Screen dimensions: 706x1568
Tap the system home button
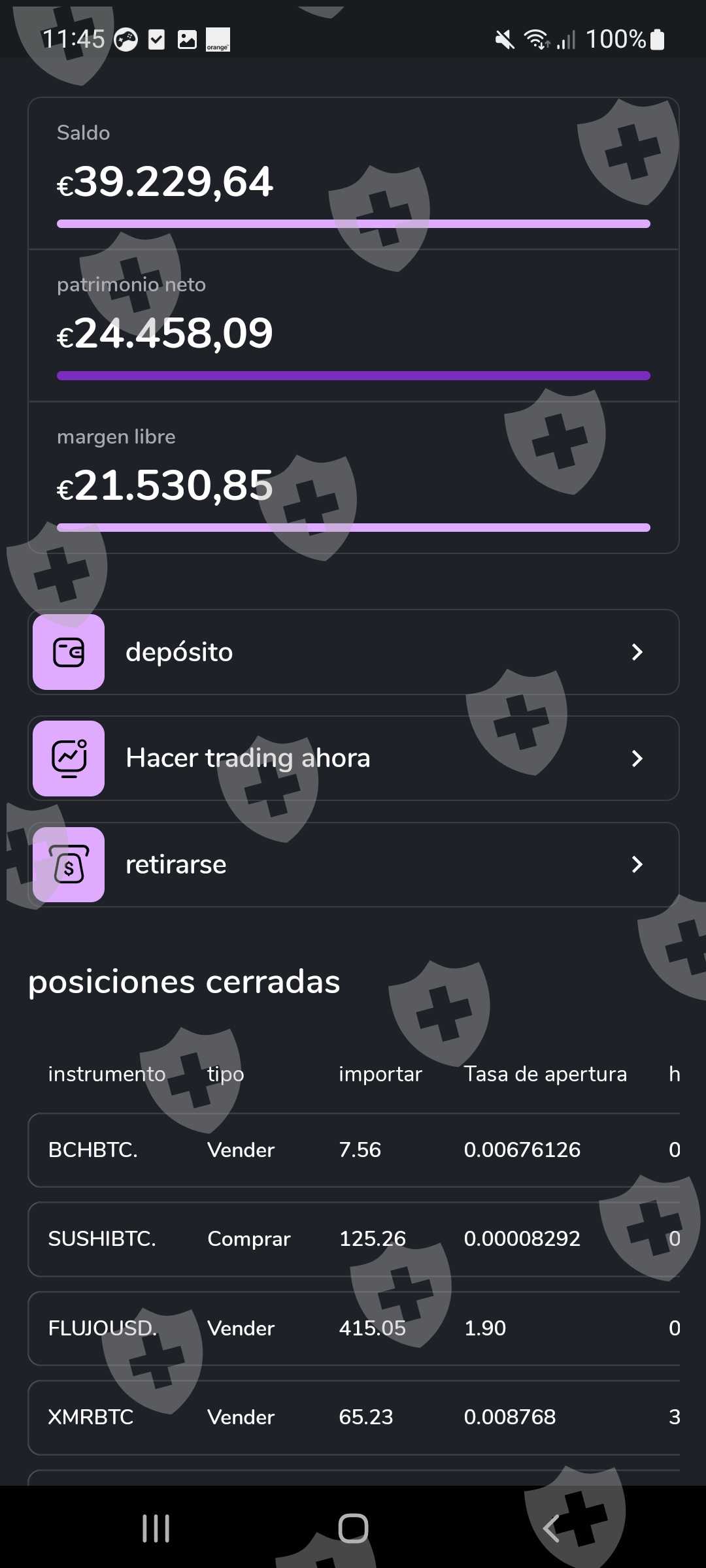click(353, 1528)
